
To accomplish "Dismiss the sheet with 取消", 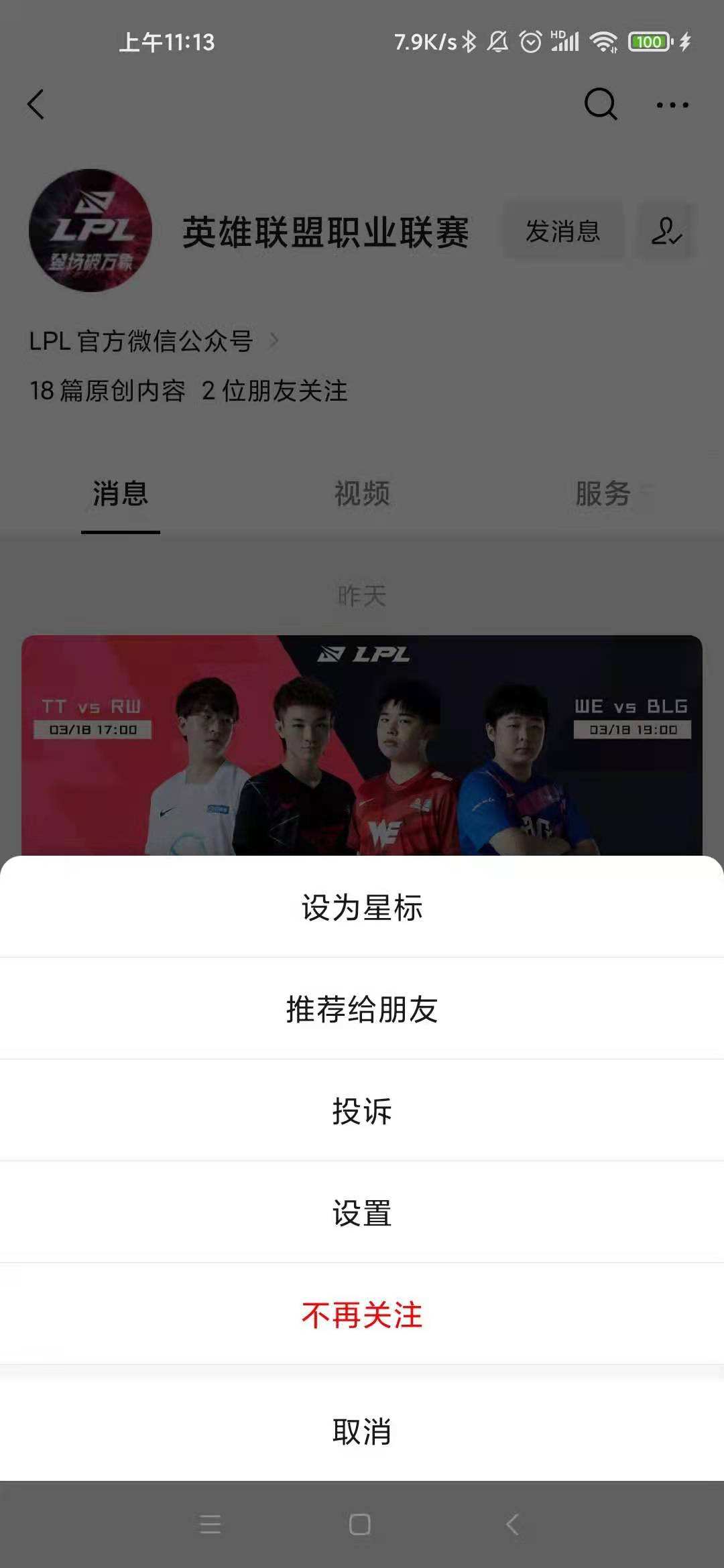I will [362, 1431].
